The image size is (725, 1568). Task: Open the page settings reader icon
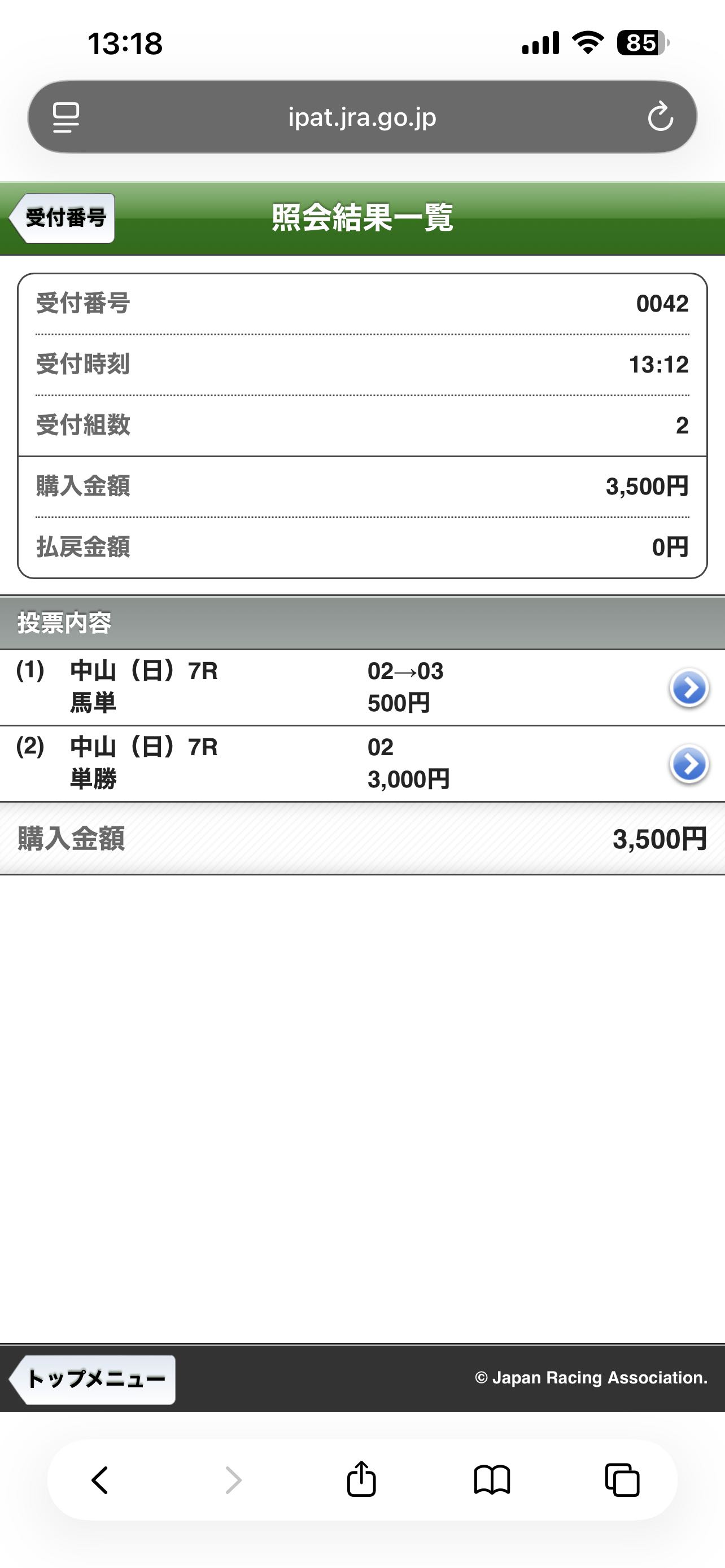[x=65, y=117]
